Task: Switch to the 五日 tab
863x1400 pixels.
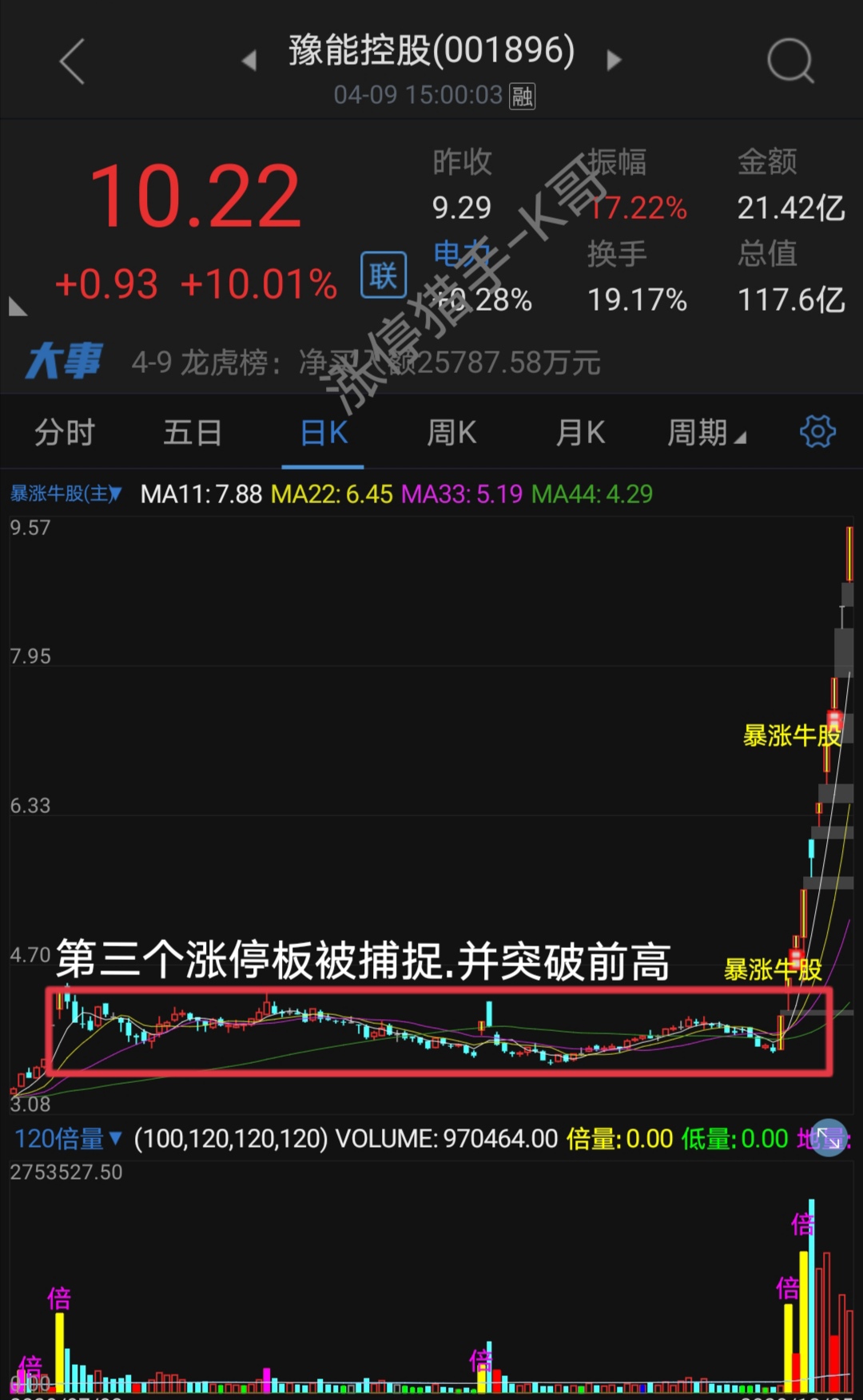Action: 193,433
